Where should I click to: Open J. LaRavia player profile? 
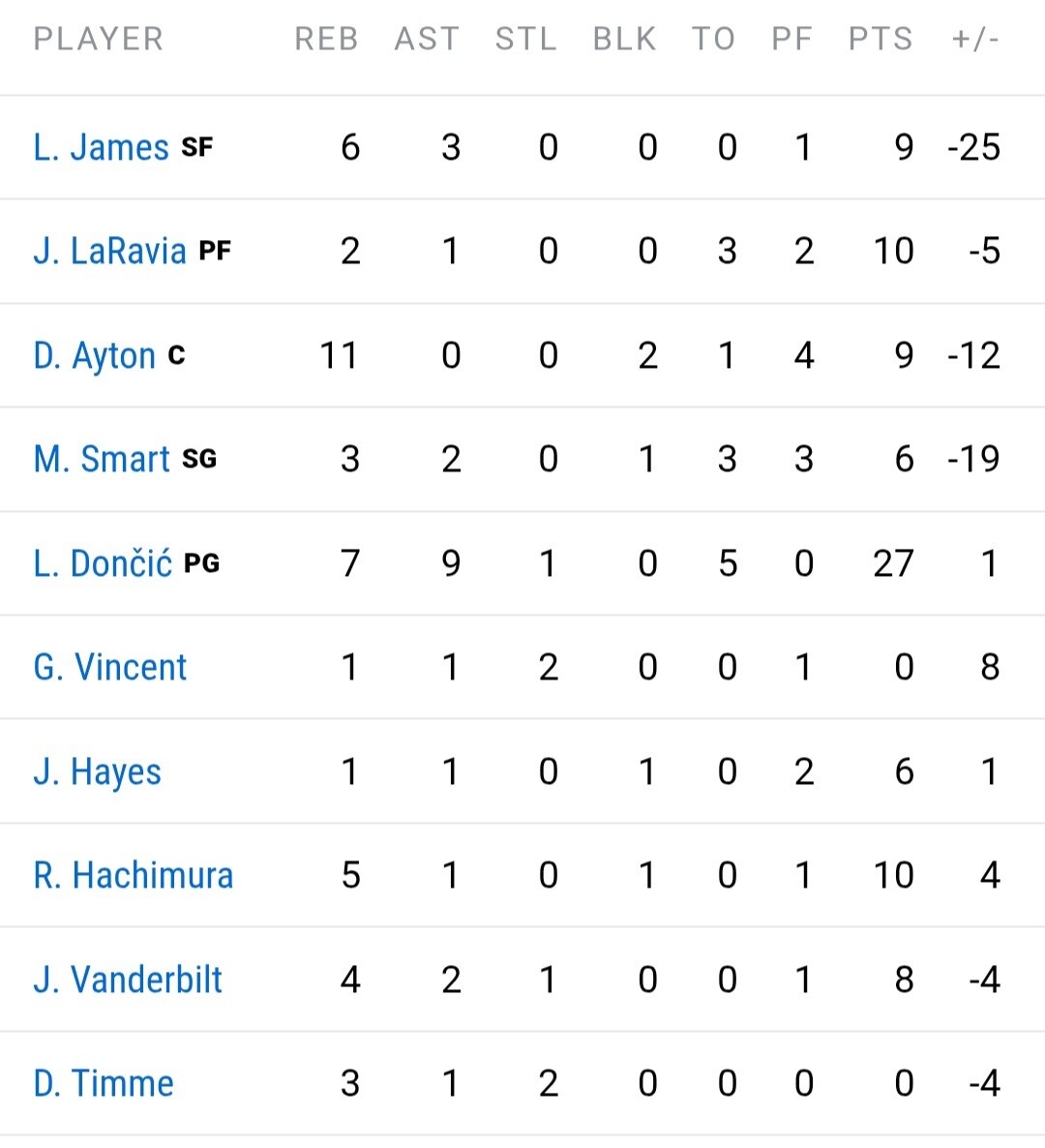point(109,251)
